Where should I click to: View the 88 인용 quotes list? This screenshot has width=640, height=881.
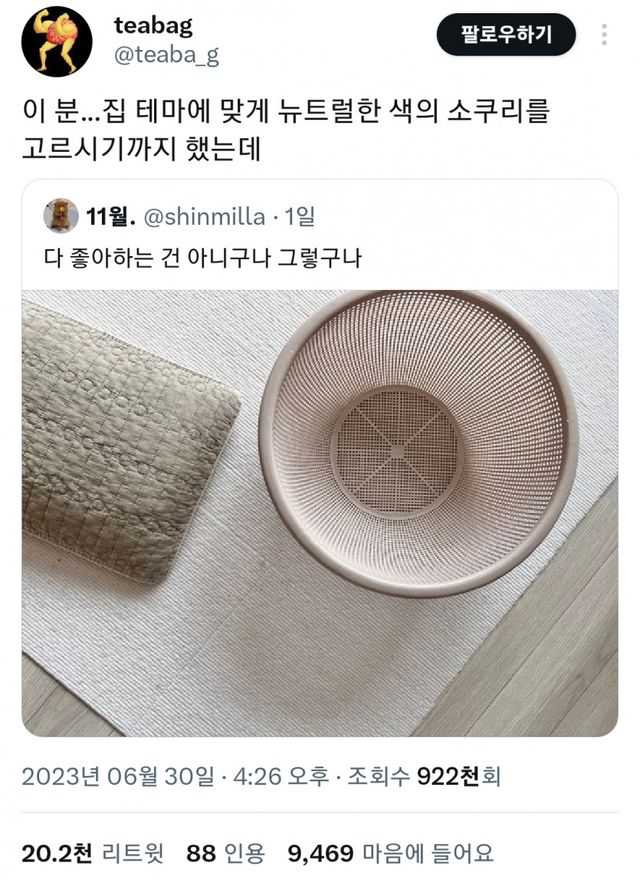(225, 853)
